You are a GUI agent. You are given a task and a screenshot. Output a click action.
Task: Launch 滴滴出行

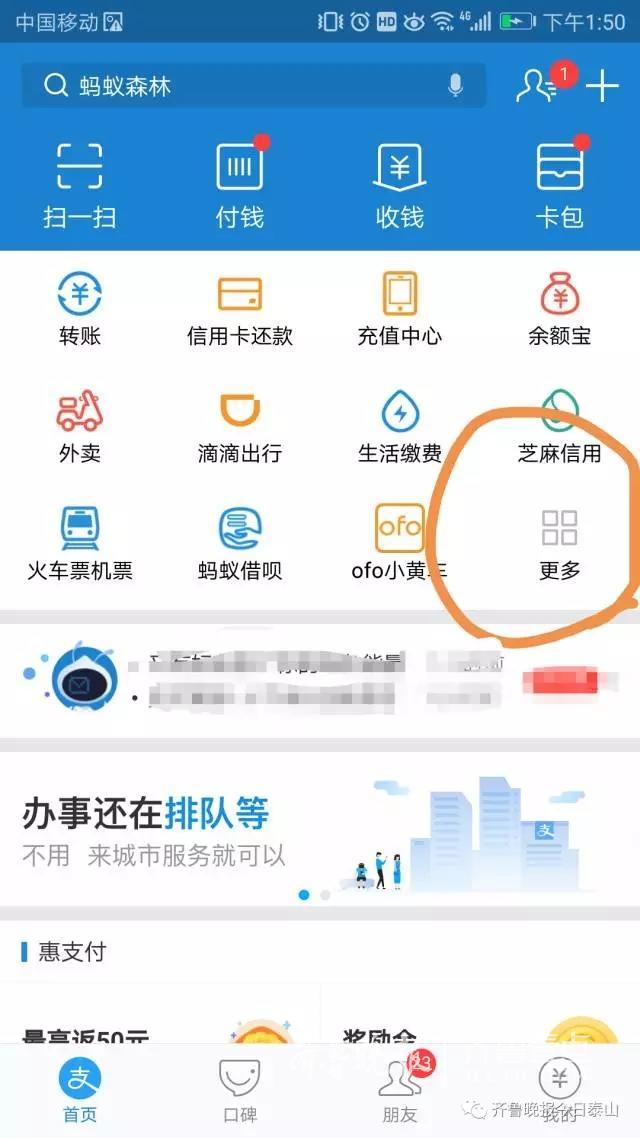[x=240, y=427]
